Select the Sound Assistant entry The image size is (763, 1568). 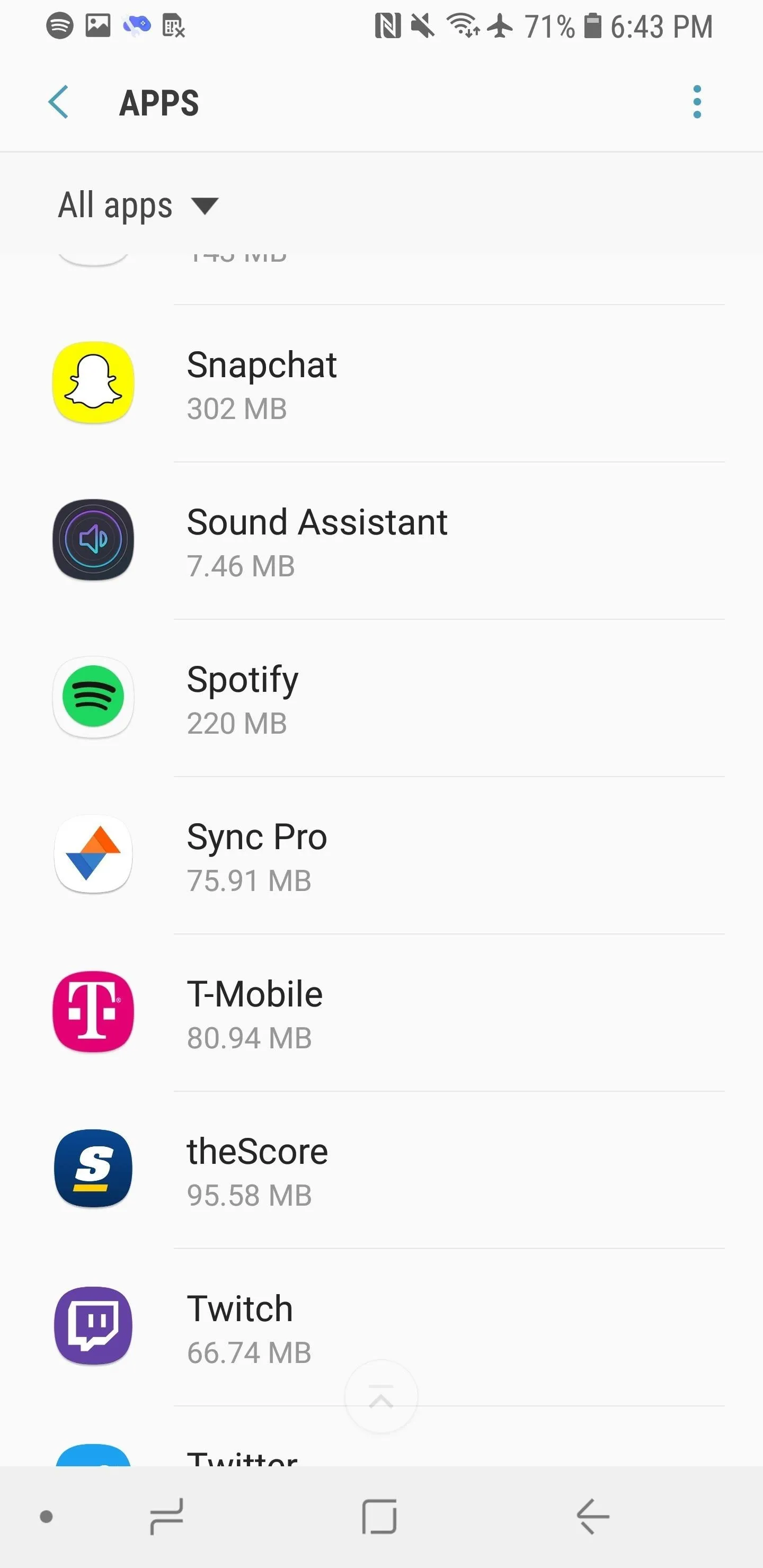pos(381,540)
